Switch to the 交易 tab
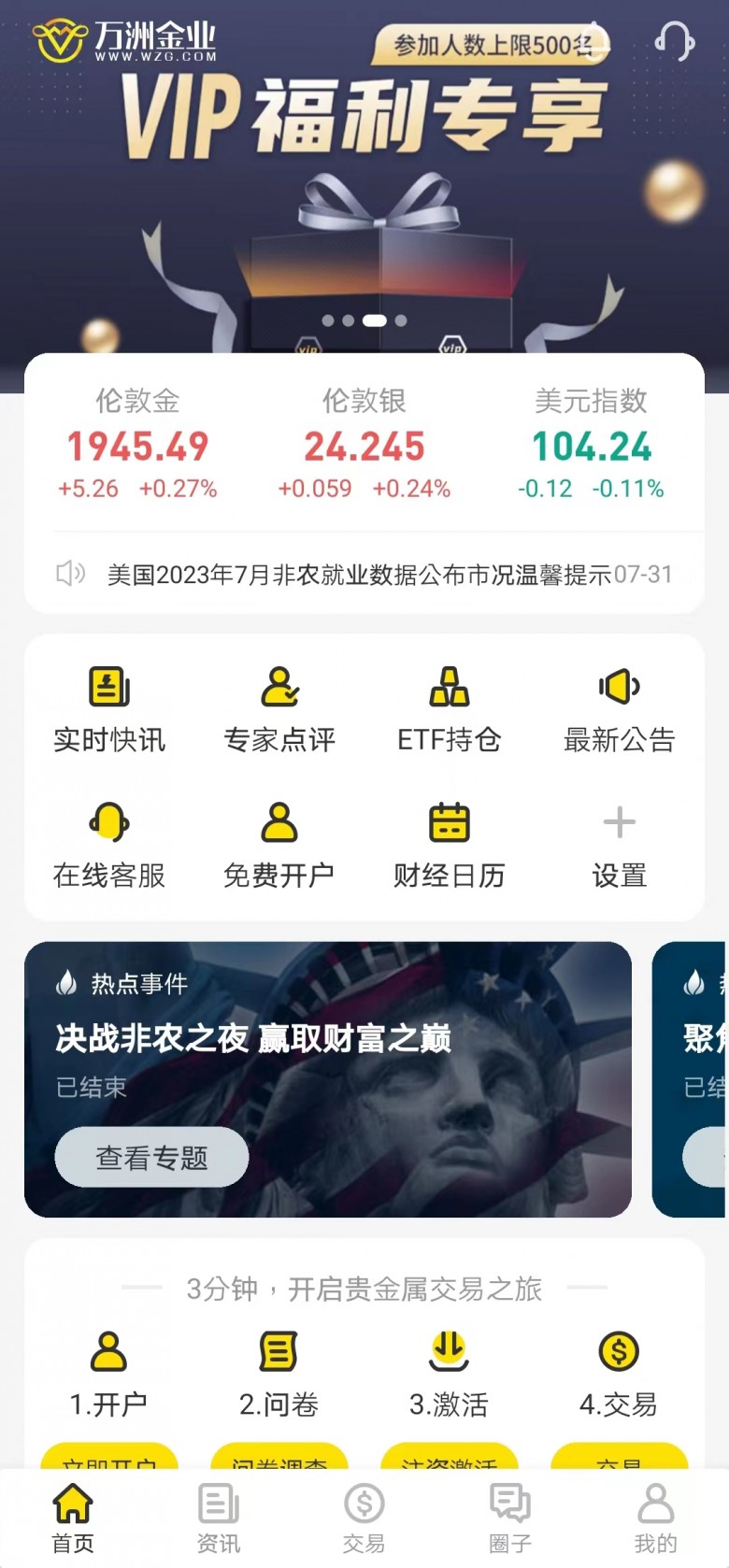 tap(364, 1519)
